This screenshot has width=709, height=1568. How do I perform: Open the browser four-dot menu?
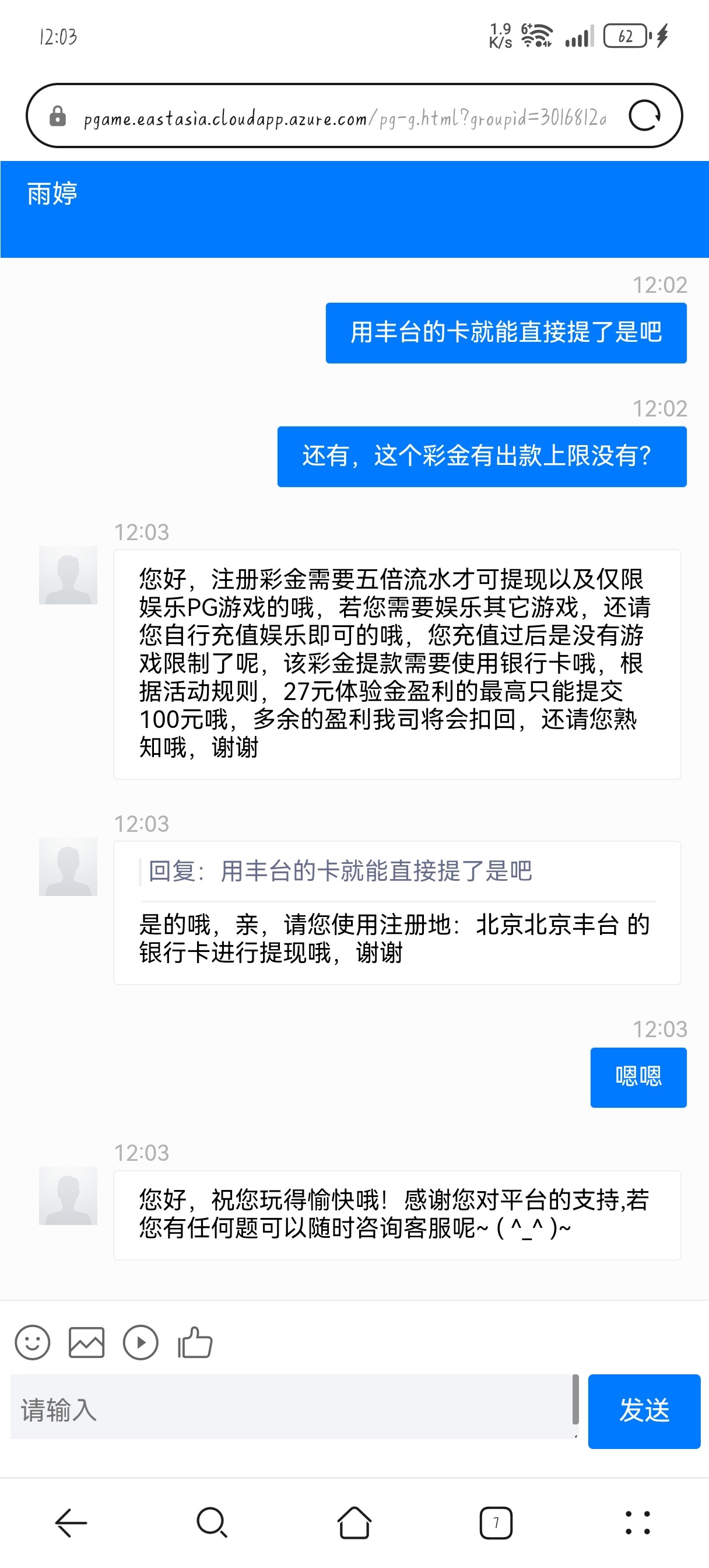637,1522
